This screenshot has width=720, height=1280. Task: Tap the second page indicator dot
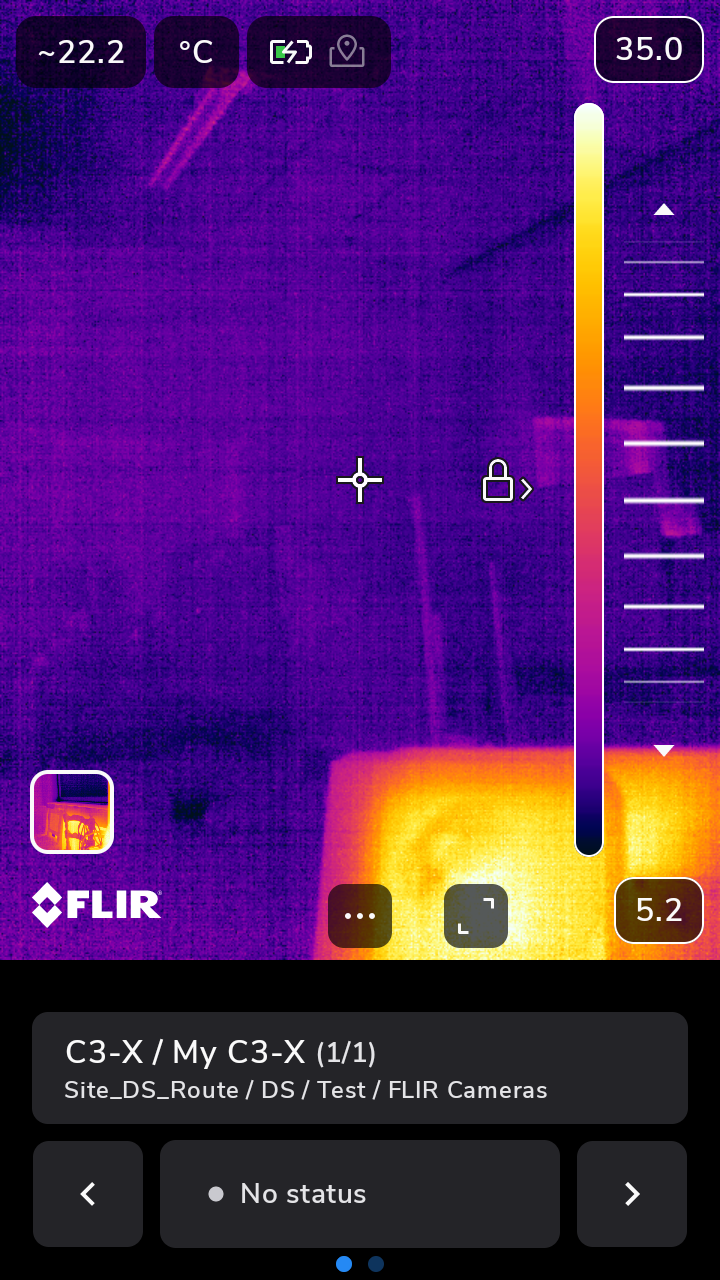[376, 1264]
